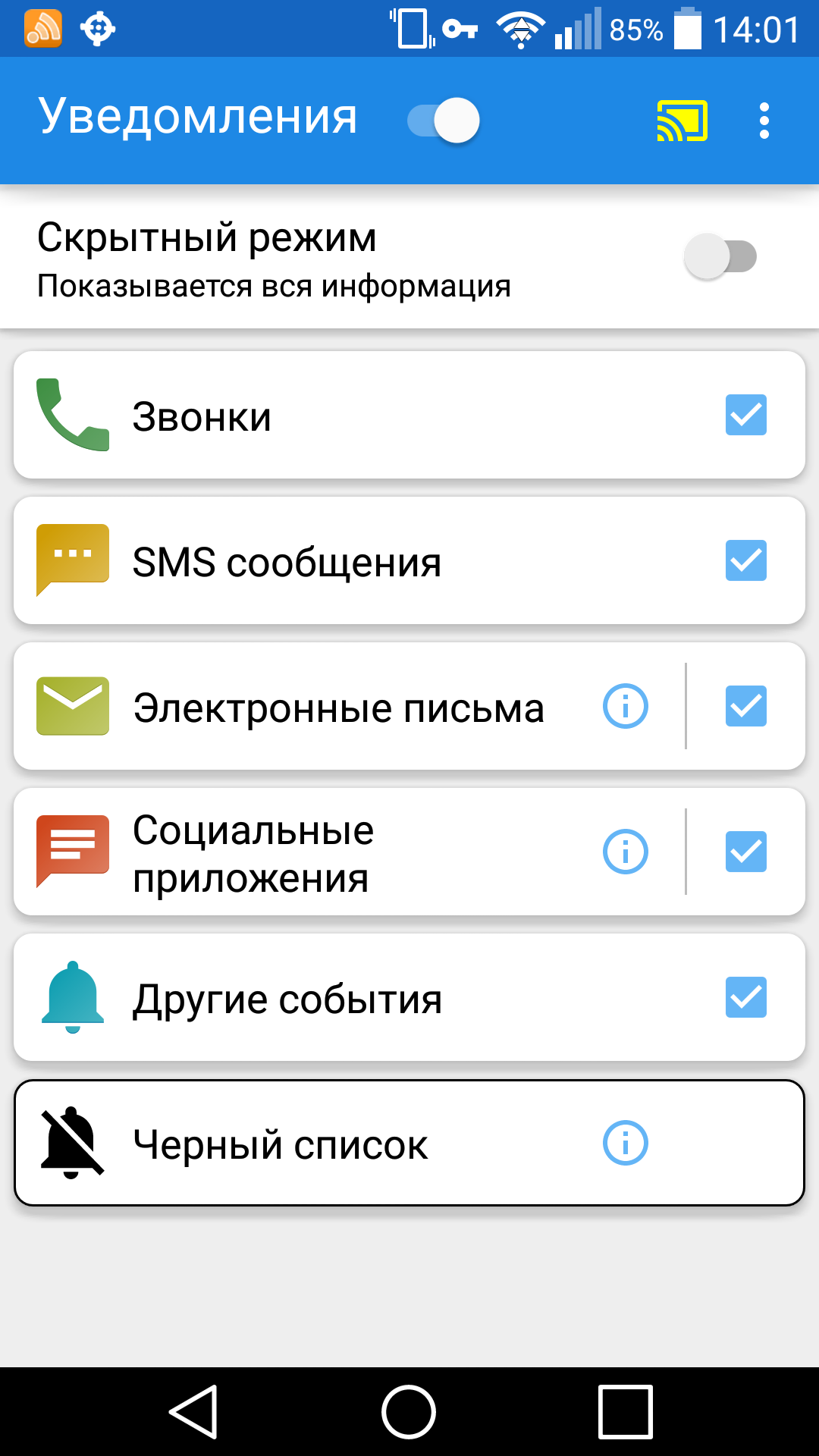Uncheck the Звонки checkbox

point(745,415)
